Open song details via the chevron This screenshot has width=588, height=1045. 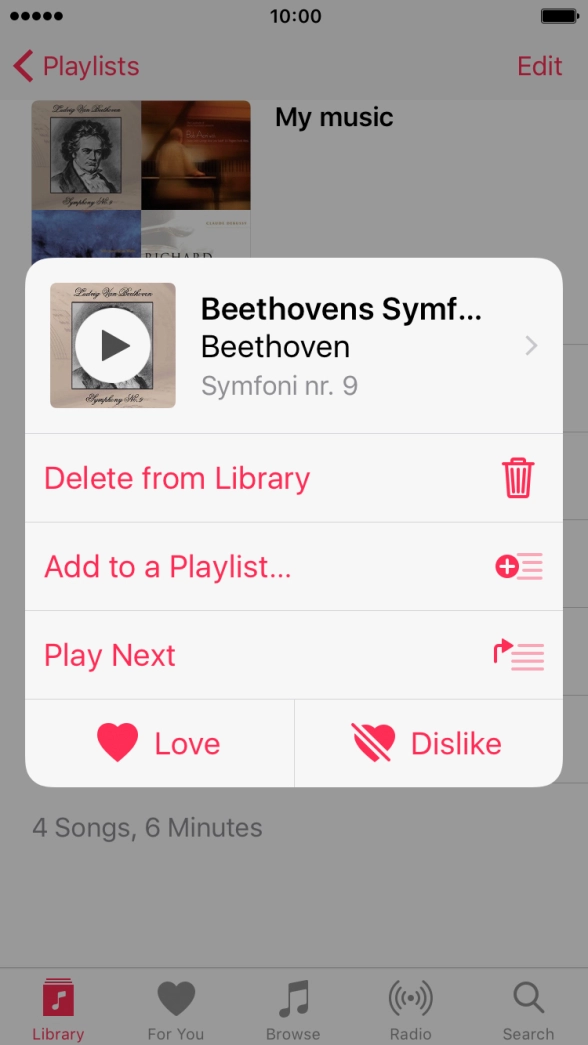click(x=531, y=346)
